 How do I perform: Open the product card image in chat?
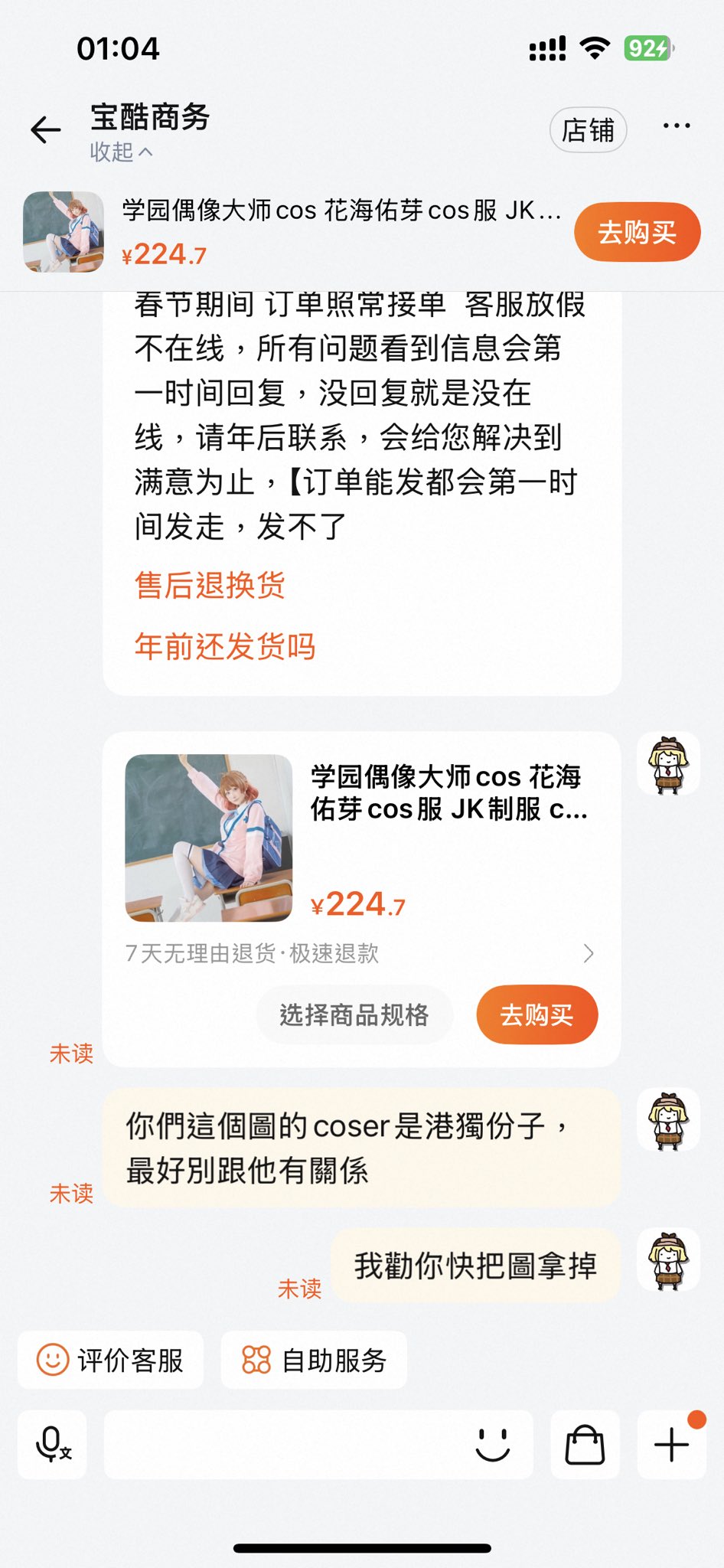point(209,838)
